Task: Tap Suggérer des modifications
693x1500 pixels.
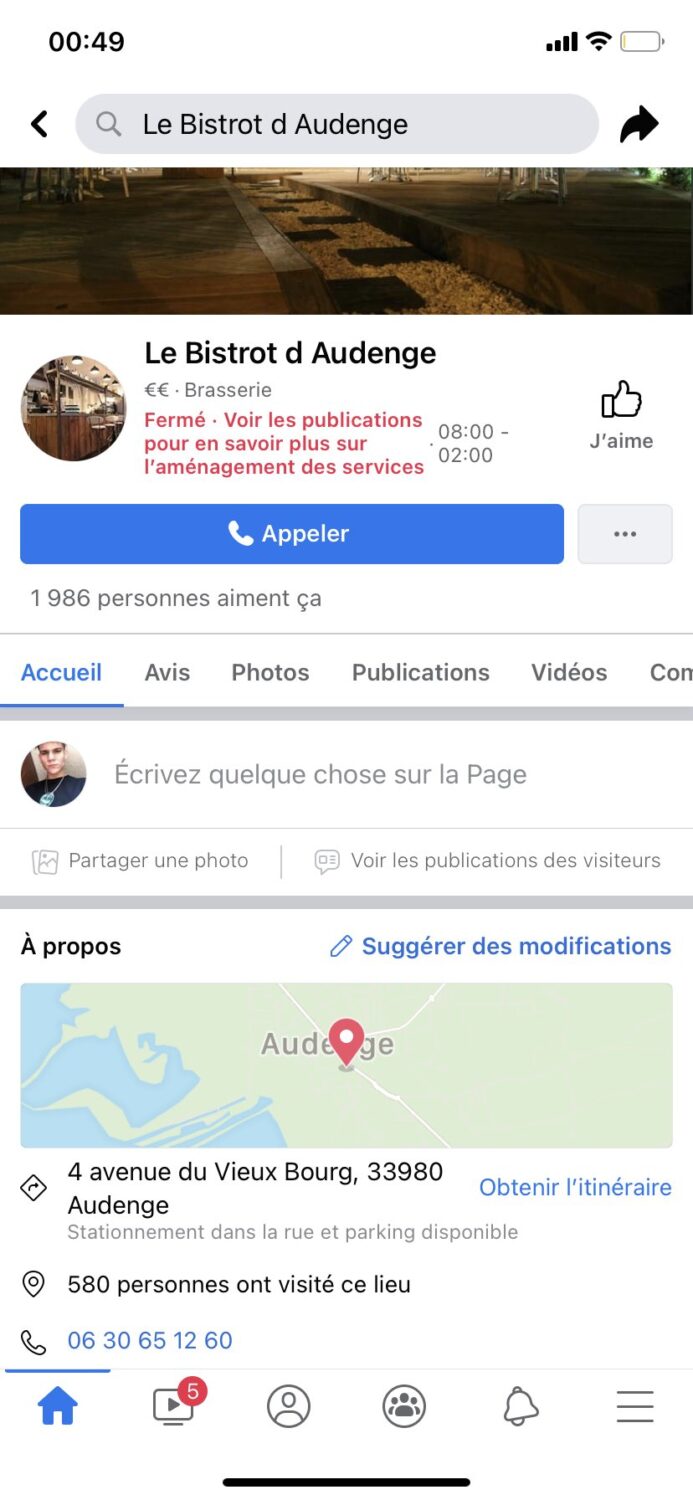Action: [501, 946]
